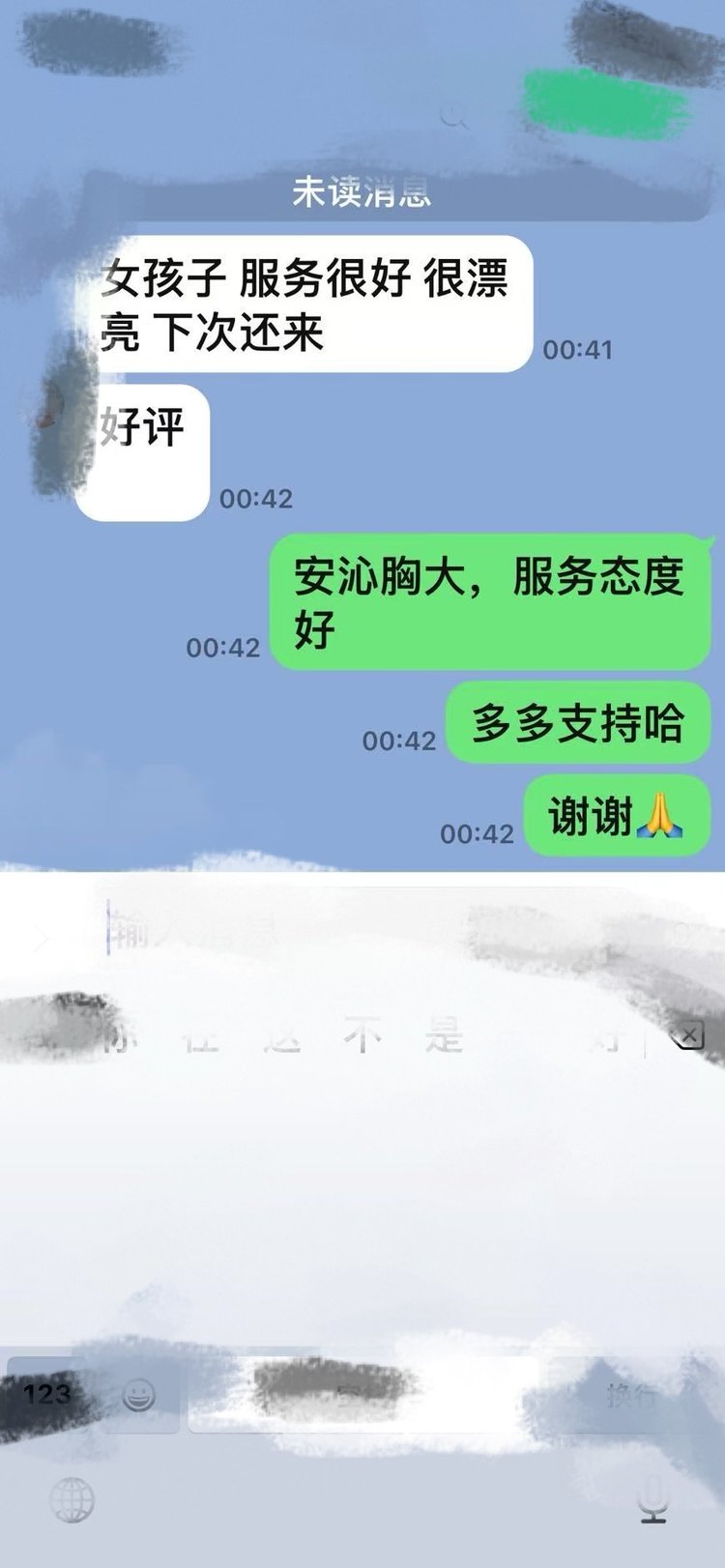Image resolution: width=725 pixels, height=1568 pixels.
Task: Switch keyboard to 123 numbers
Action: click(46, 1394)
